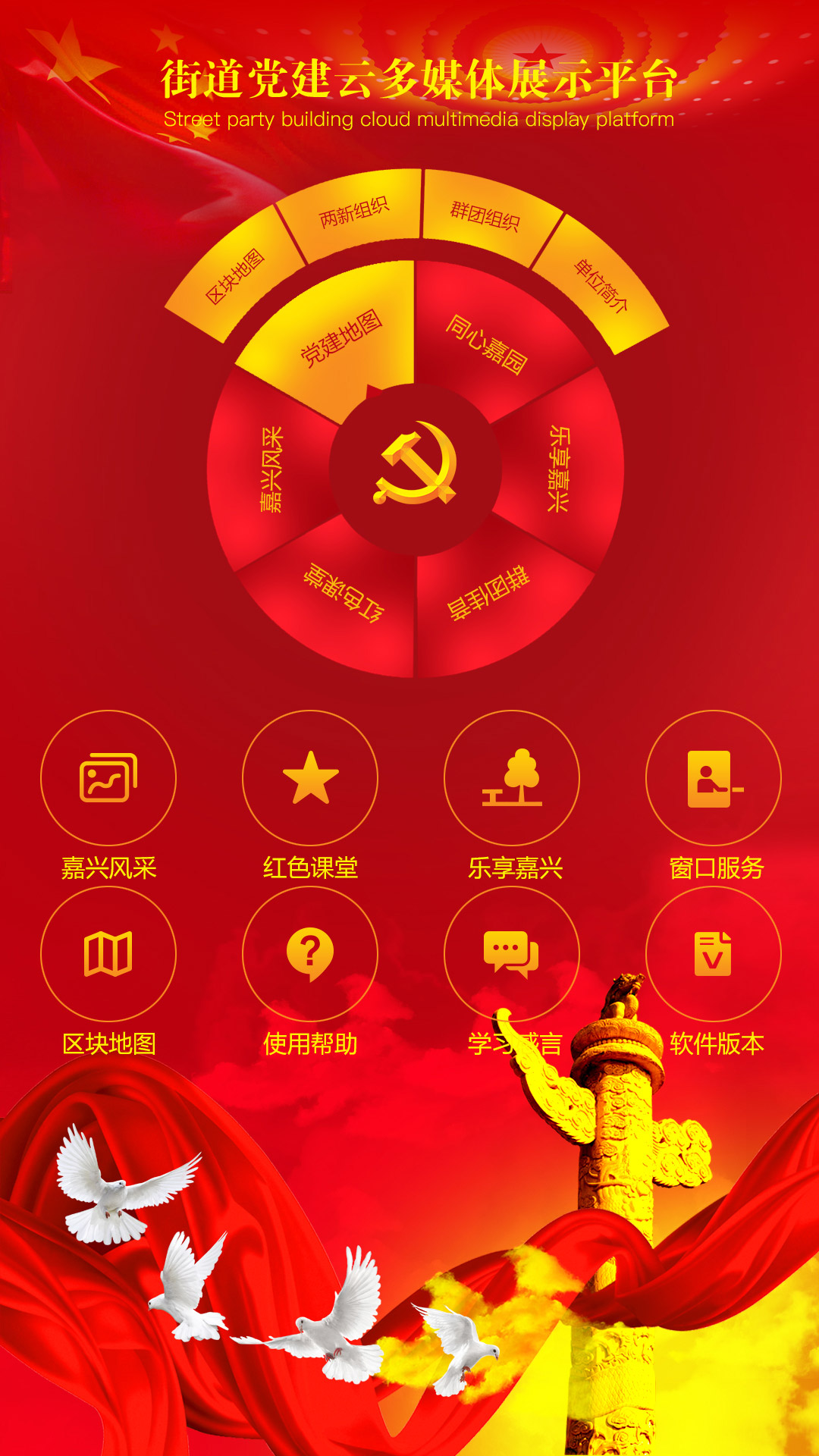
Task: Select 红色课堂 on the wheel
Action: tap(343, 593)
